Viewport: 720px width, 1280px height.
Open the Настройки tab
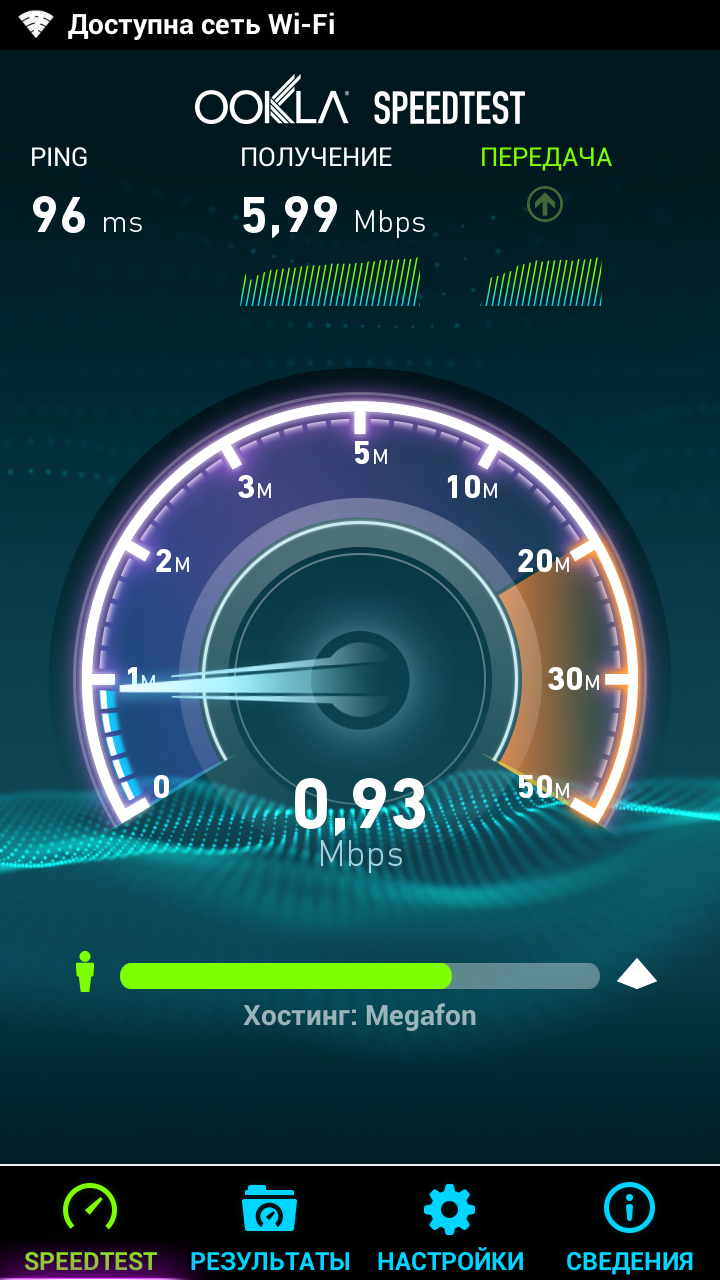coord(450,1225)
